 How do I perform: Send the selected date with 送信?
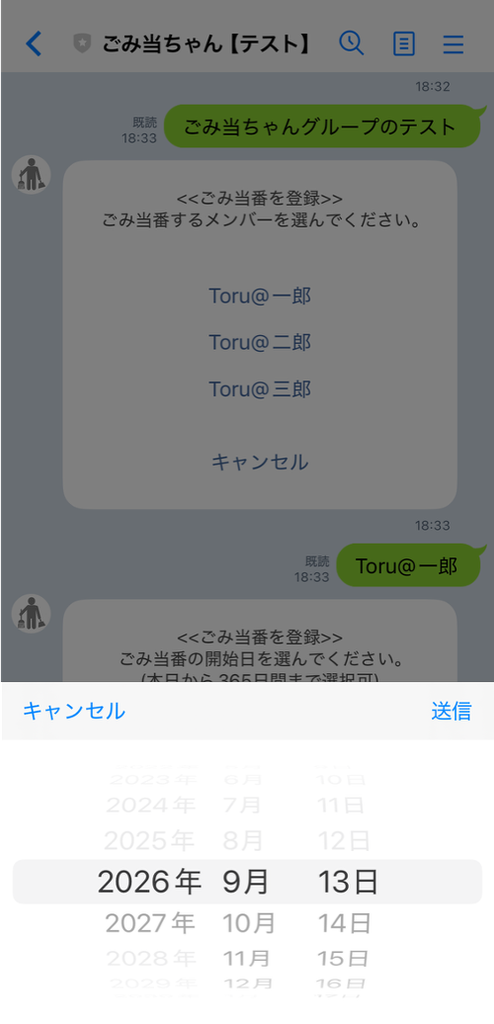[x=451, y=711]
